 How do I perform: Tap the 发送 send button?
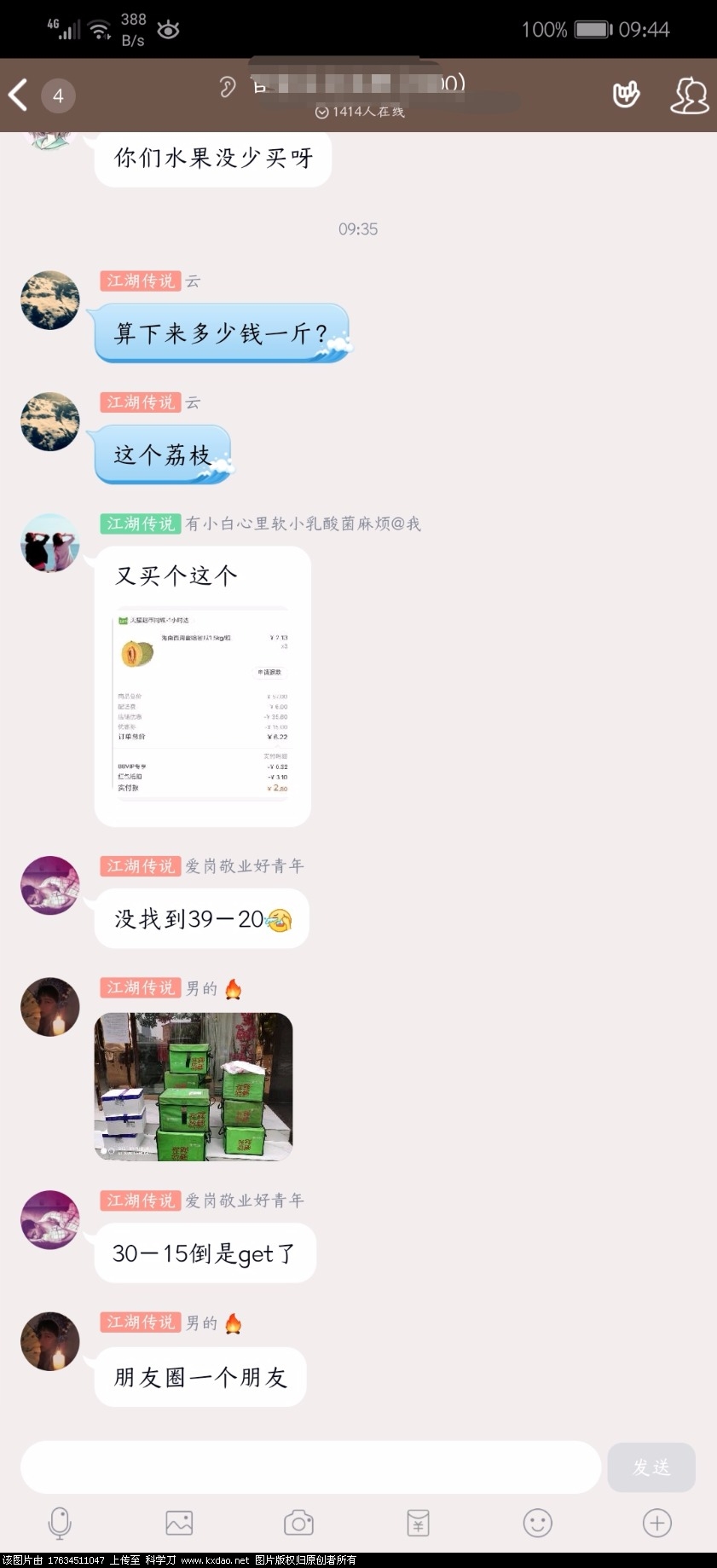[x=651, y=1467]
